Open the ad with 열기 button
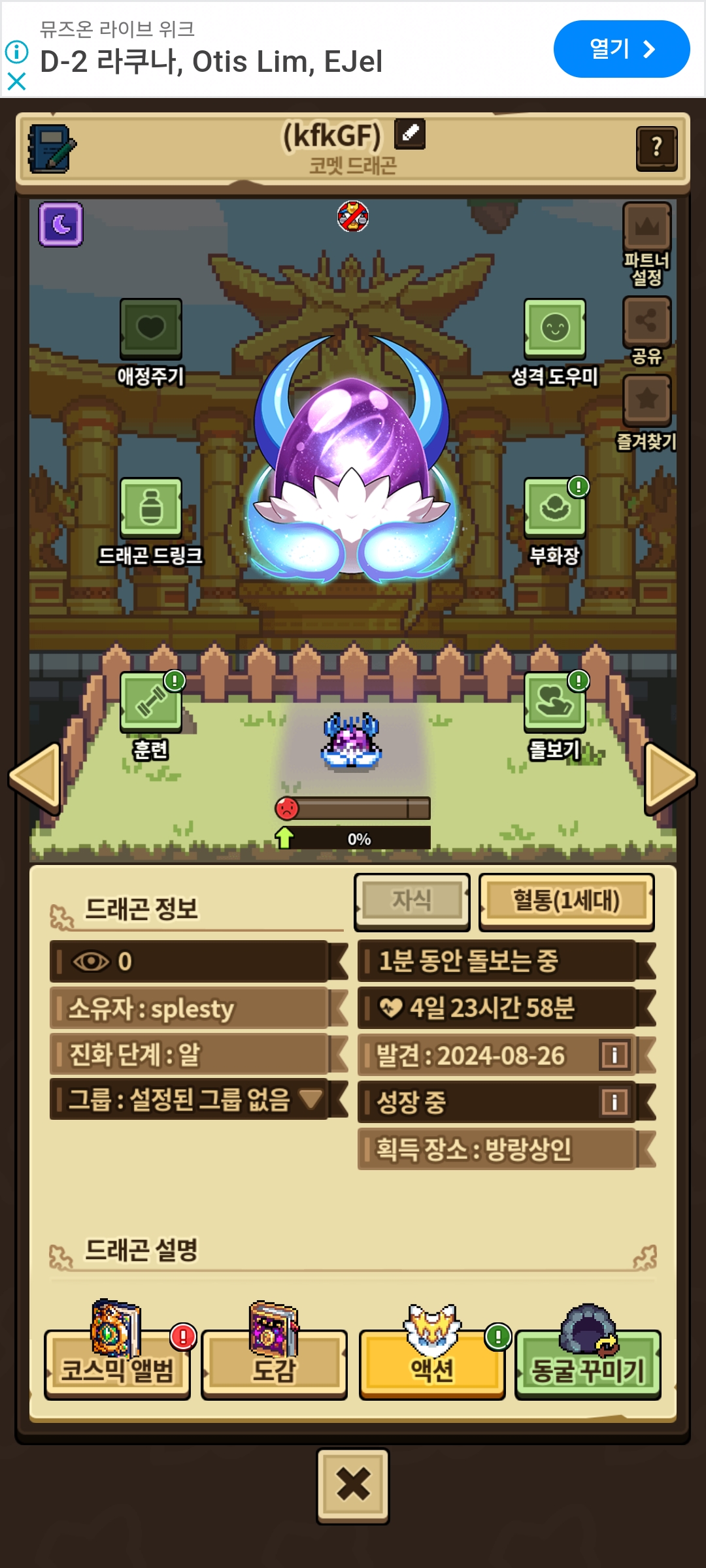This screenshot has height=1568, width=706. (x=621, y=49)
